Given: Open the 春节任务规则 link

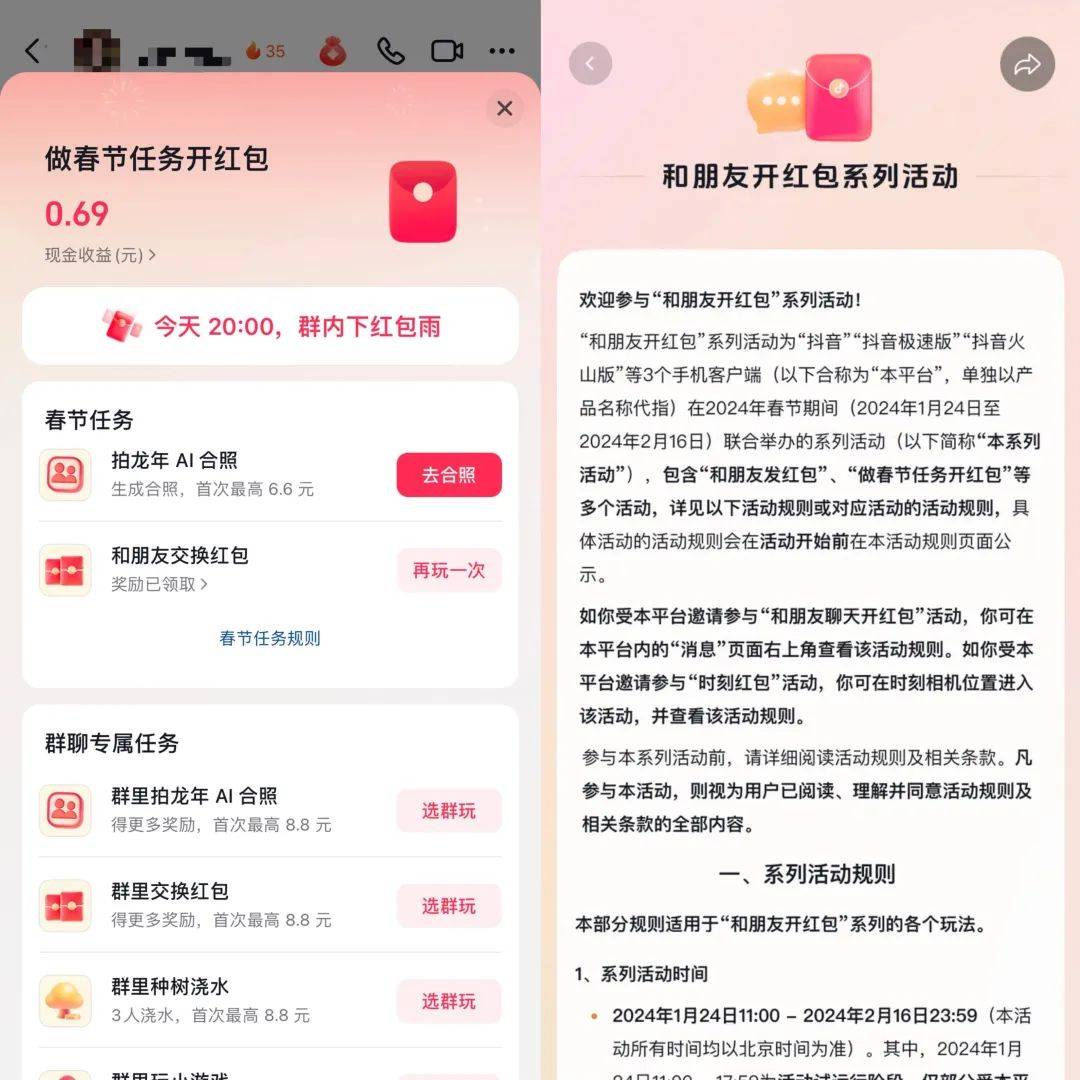Looking at the screenshot, I should (x=270, y=638).
